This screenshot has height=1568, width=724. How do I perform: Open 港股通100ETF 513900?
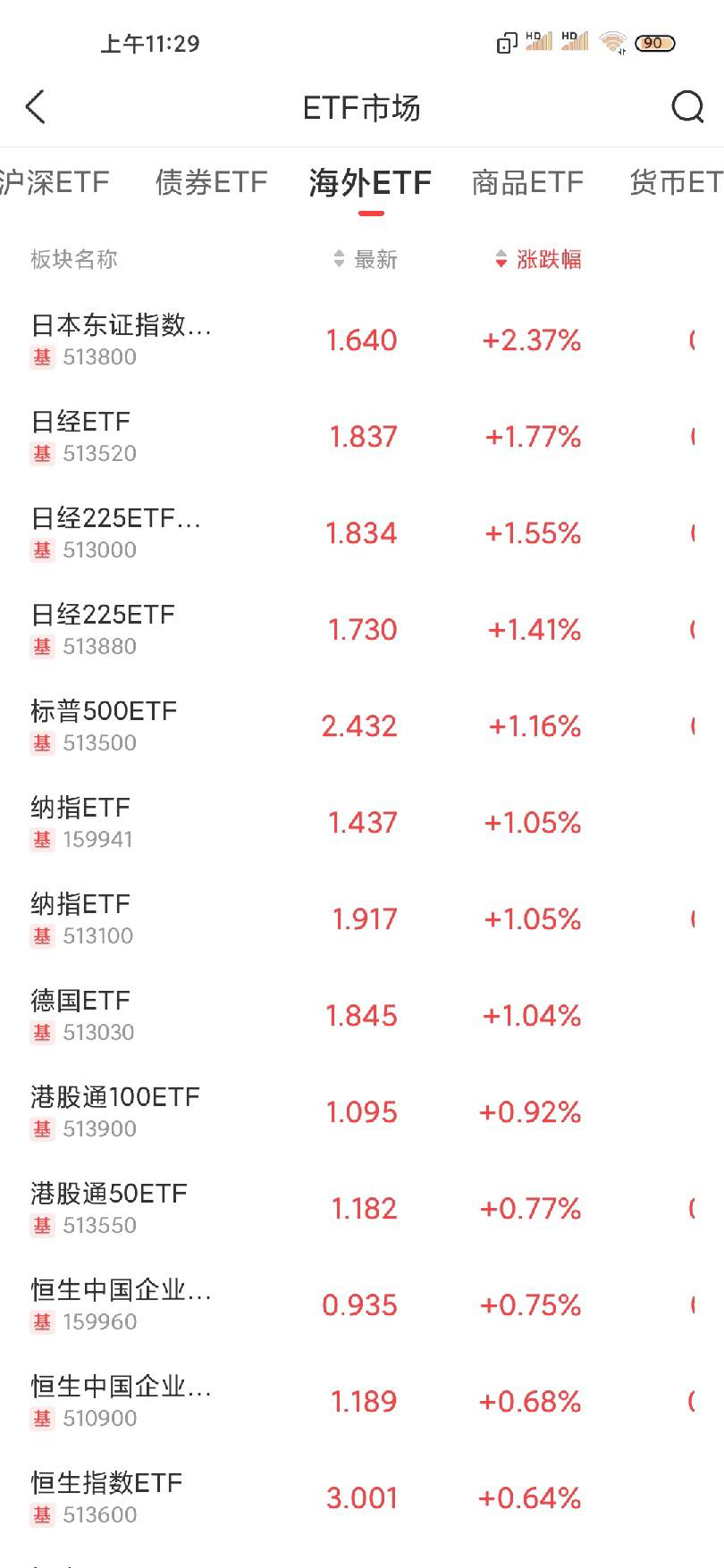pyautogui.click(x=362, y=1112)
